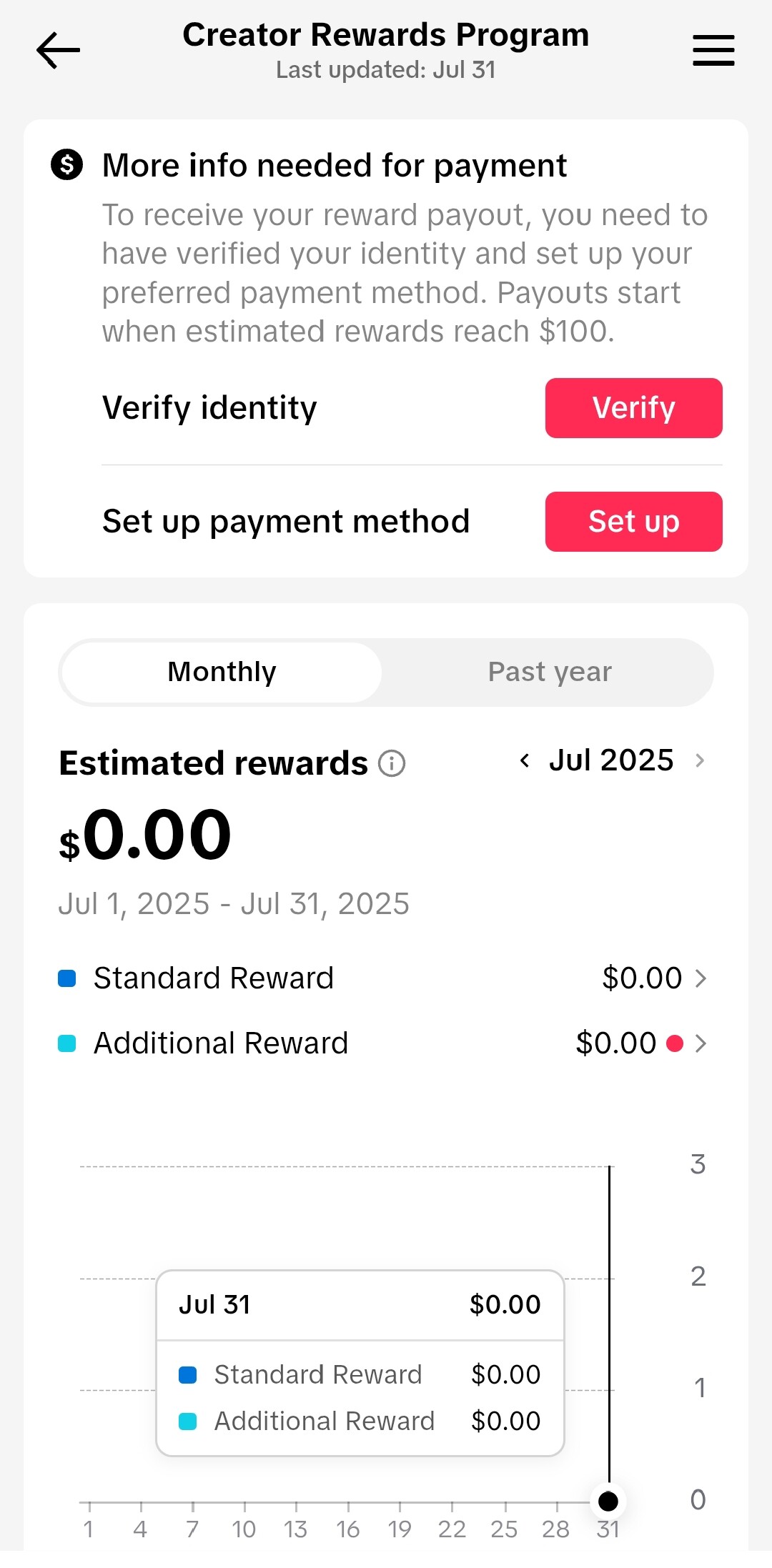Go back using the top-left arrow
This screenshot has width=772, height=1568.
(58, 51)
